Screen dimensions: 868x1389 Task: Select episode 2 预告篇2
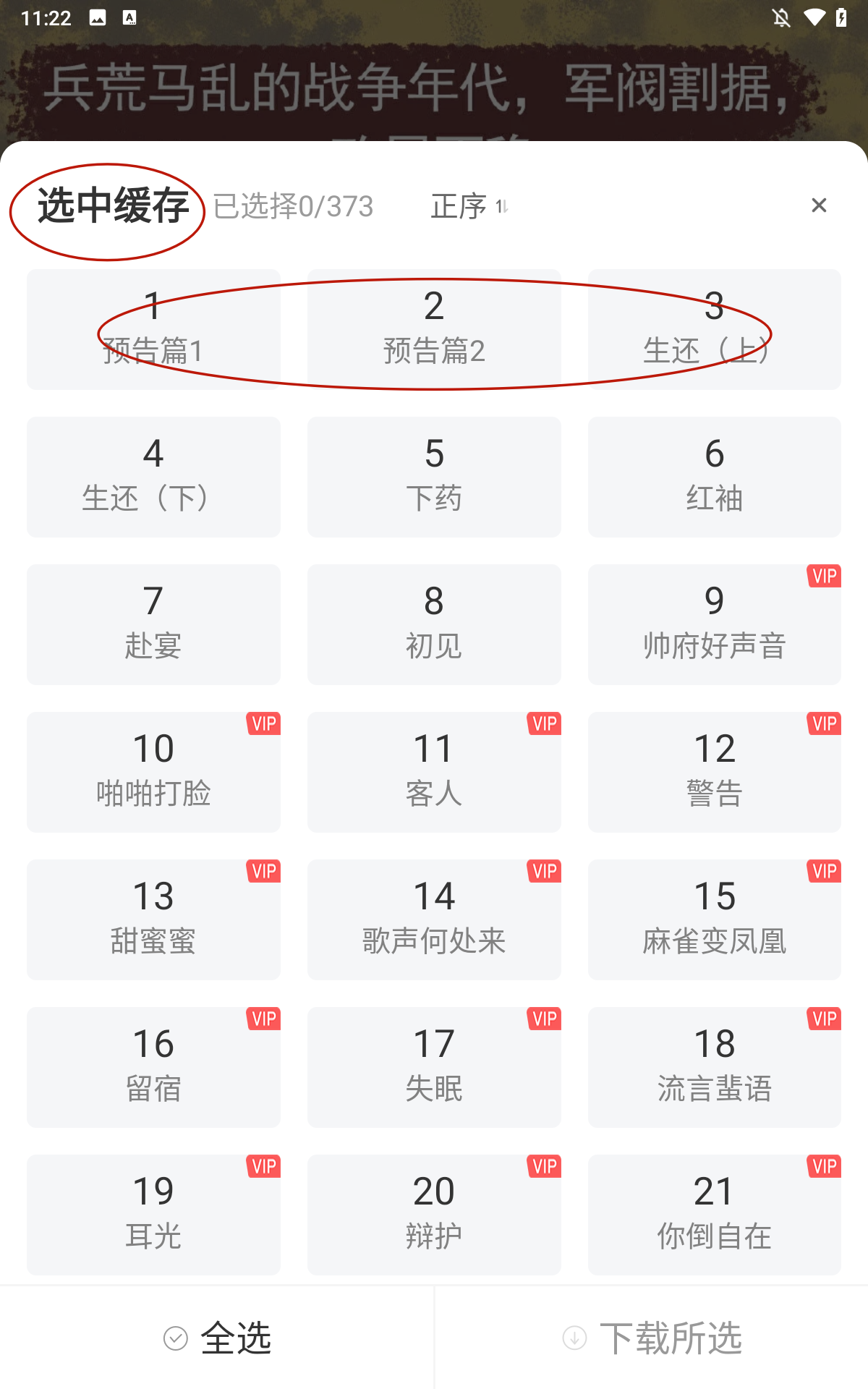434,329
